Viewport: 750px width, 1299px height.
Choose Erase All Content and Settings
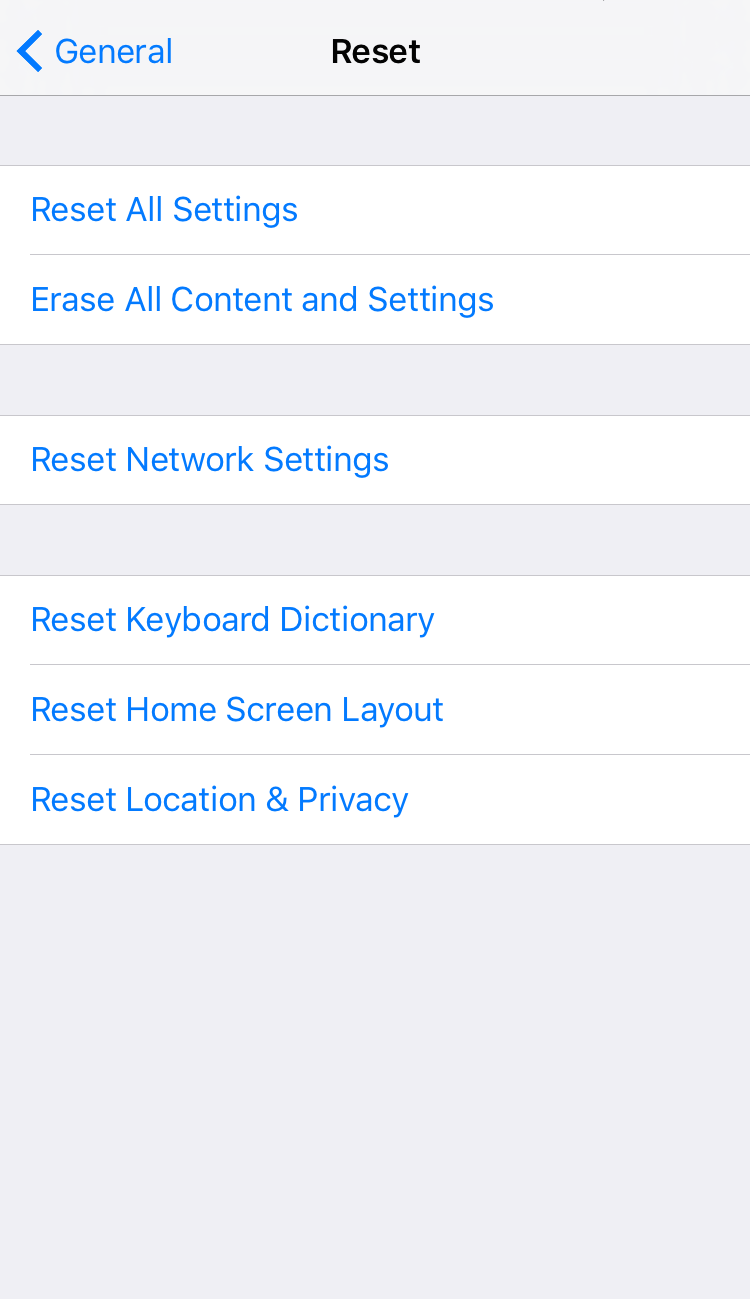375,300
